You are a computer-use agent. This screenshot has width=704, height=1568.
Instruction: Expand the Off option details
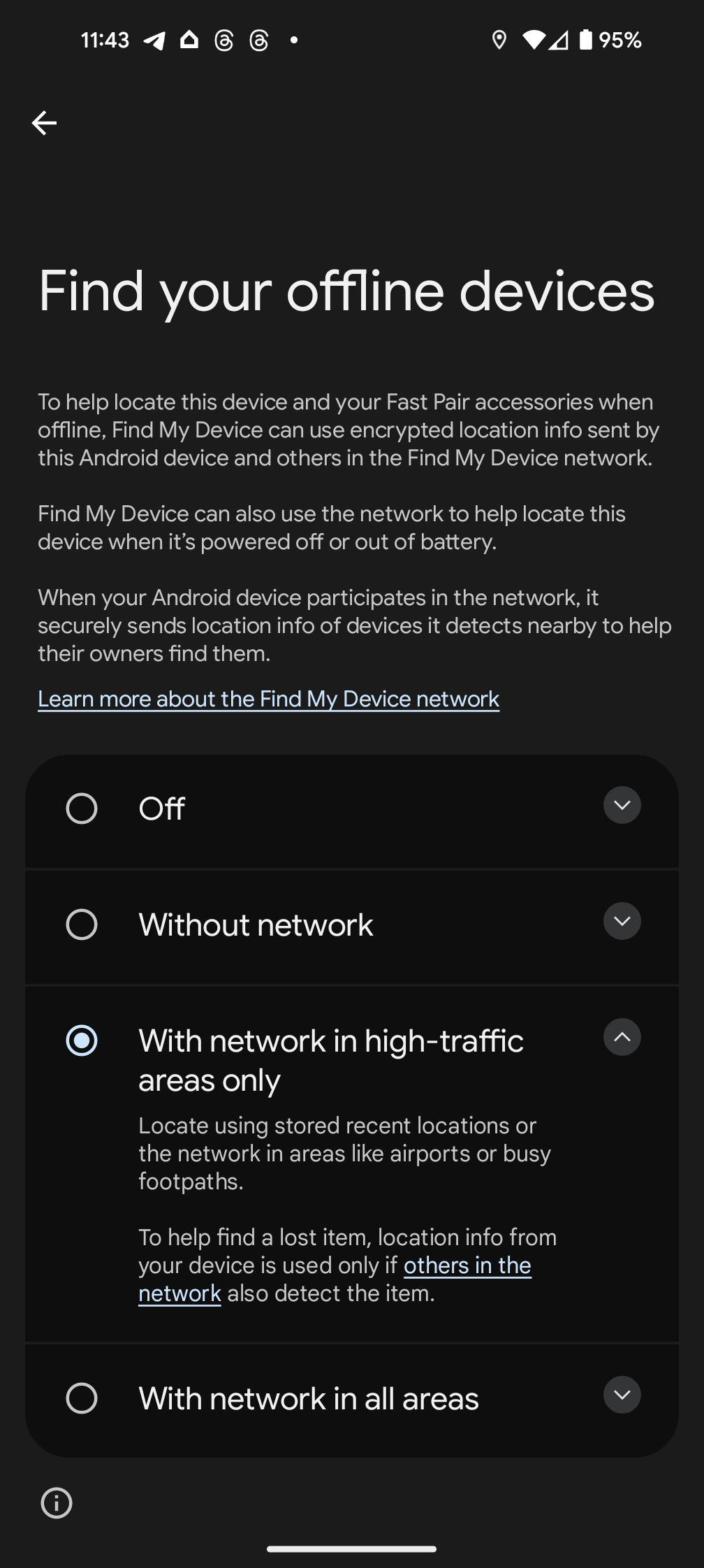(x=621, y=805)
